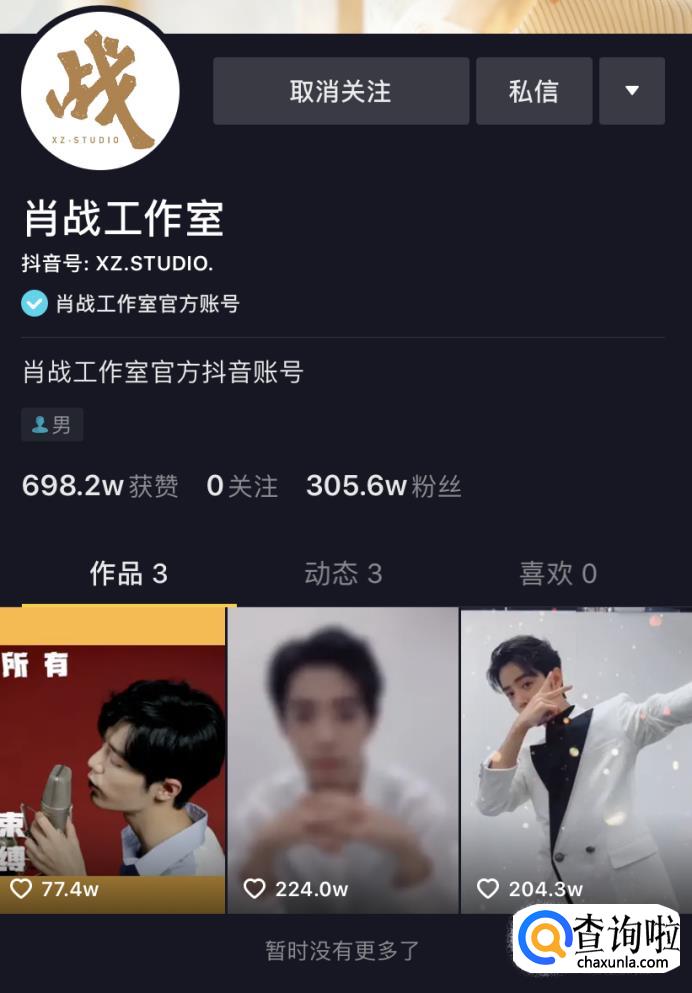Switch to the 喜欢 0 tab
The height and width of the screenshot is (993, 692).
click(x=558, y=573)
